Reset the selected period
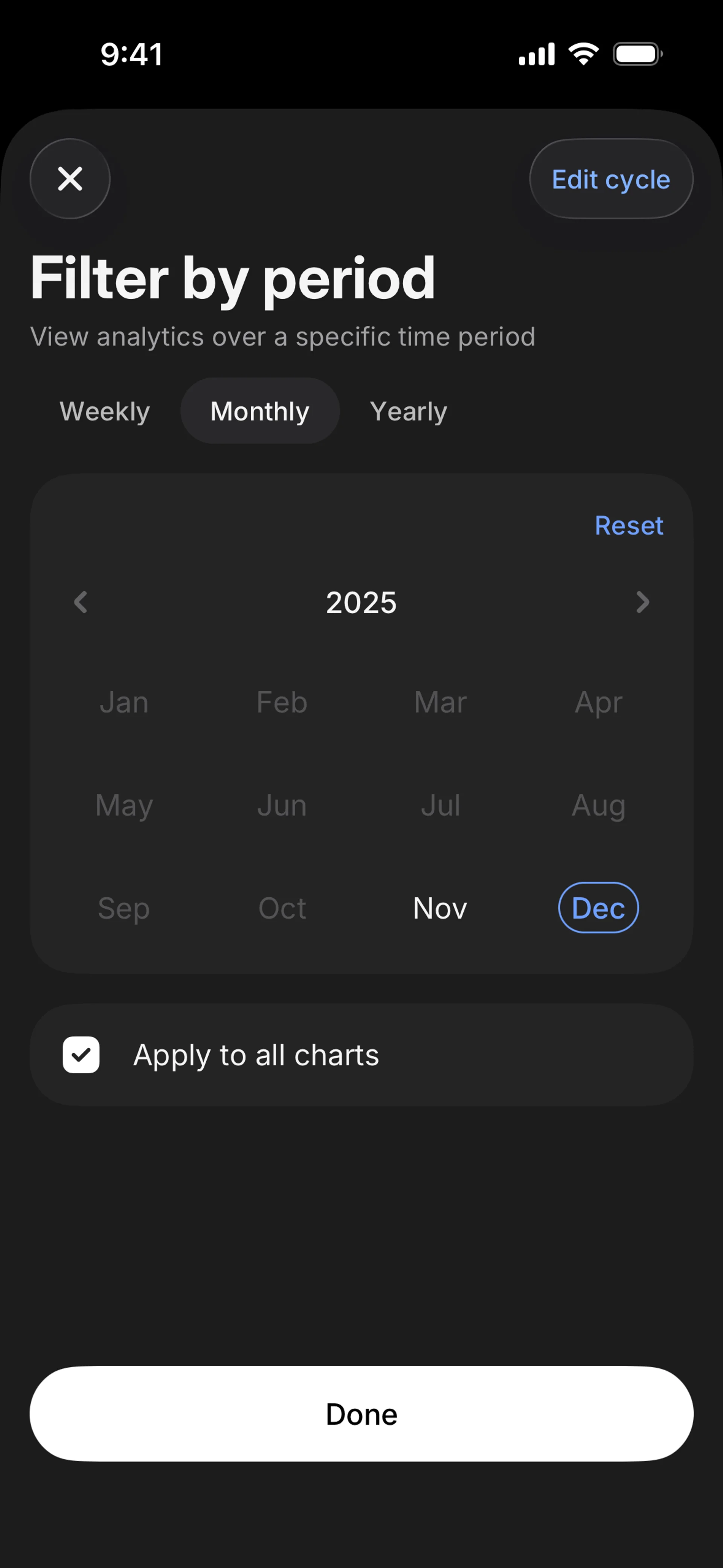The image size is (723, 1568). (628, 525)
